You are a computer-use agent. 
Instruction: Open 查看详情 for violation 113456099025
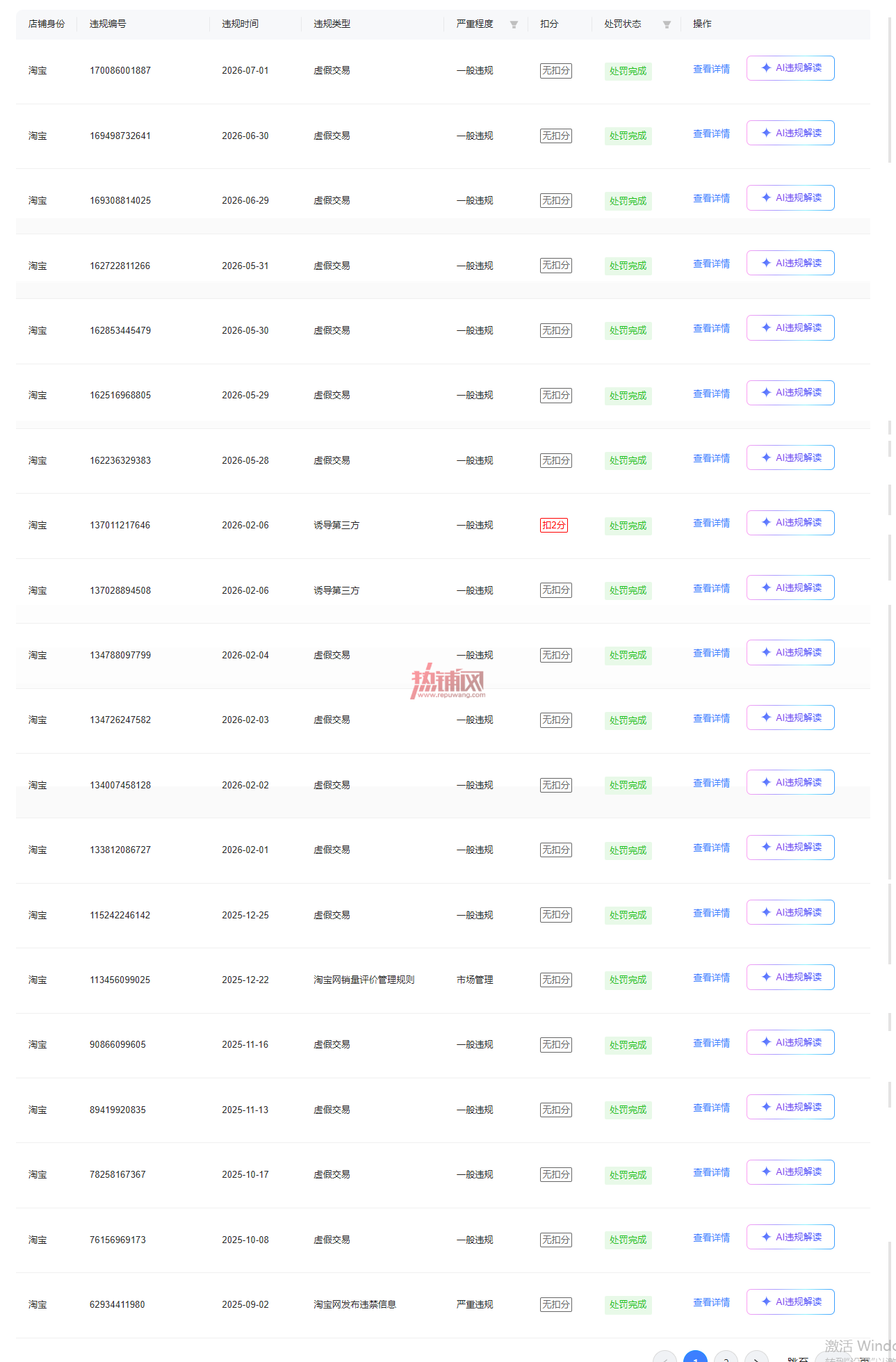(711, 978)
